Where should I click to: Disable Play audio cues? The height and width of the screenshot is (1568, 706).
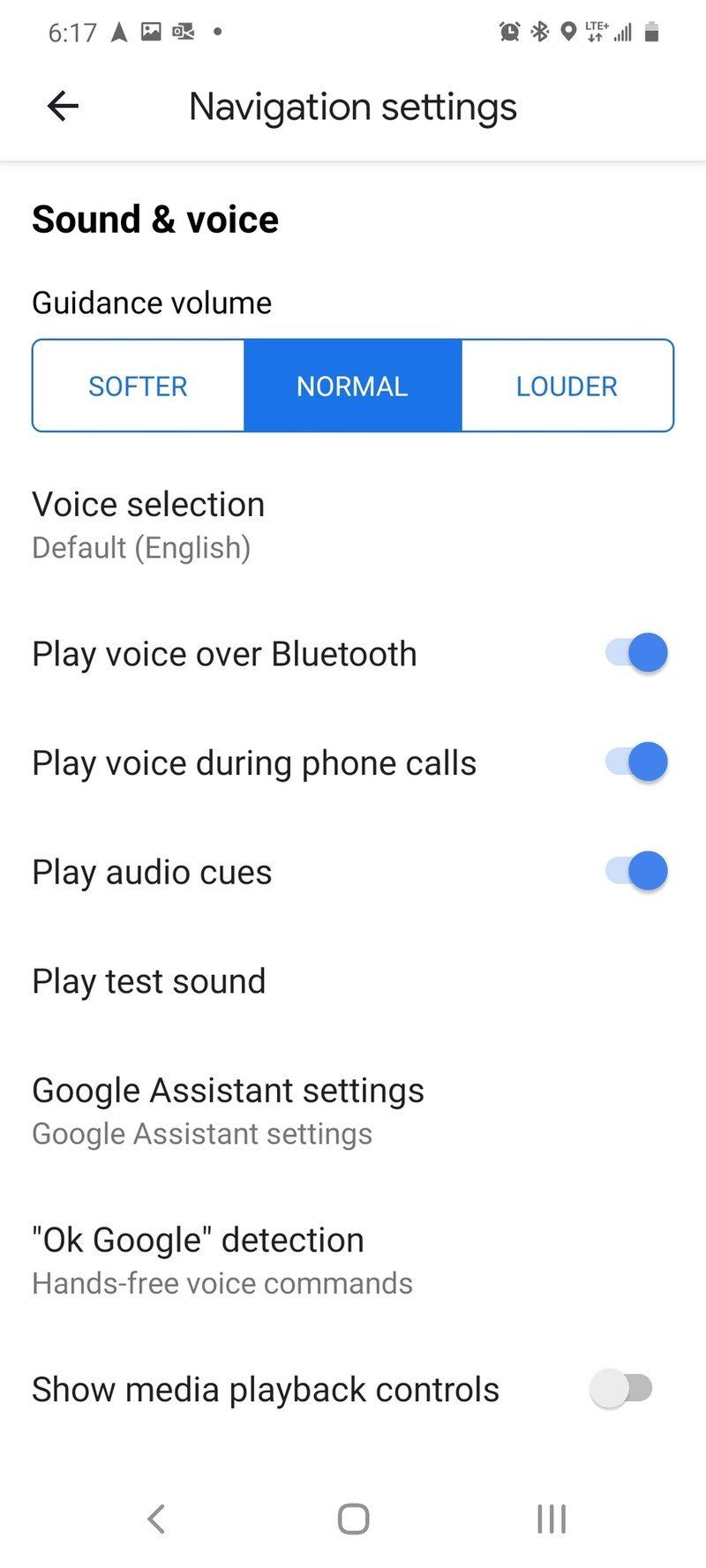pos(635,871)
